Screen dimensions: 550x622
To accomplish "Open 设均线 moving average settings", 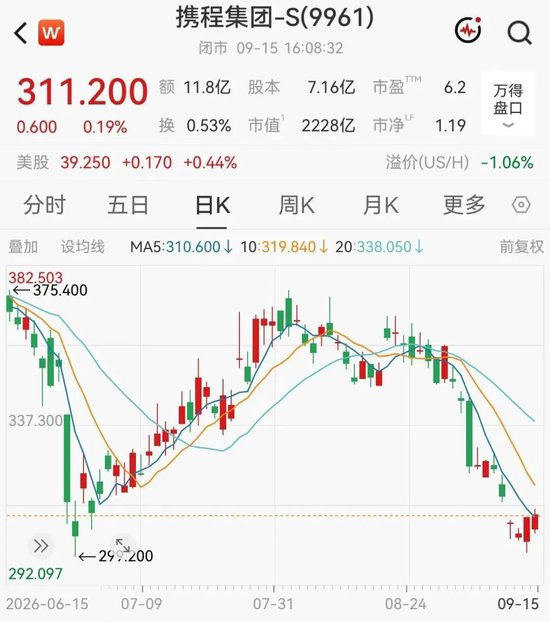I will tap(83, 247).
